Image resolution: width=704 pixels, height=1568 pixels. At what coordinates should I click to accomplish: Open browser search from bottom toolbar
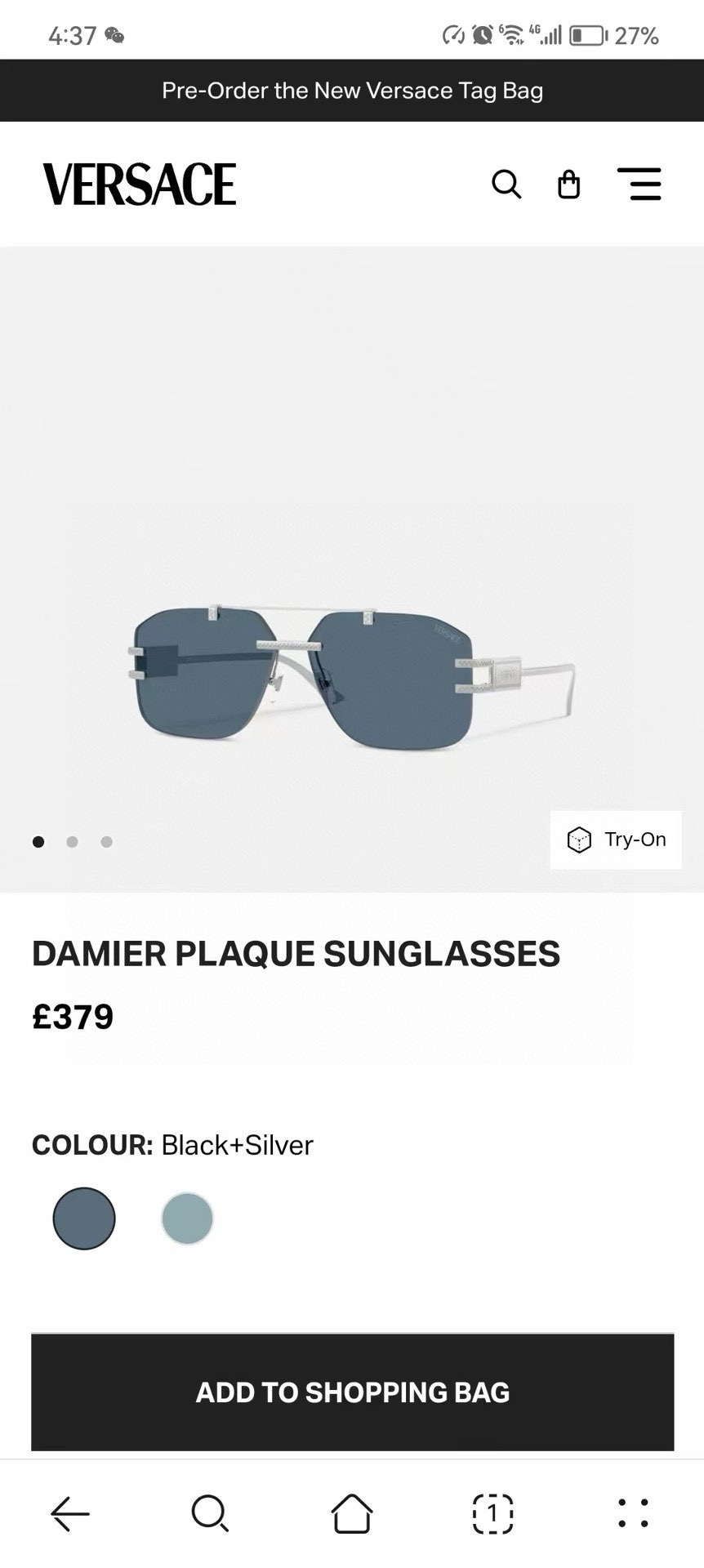point(210,1513)
